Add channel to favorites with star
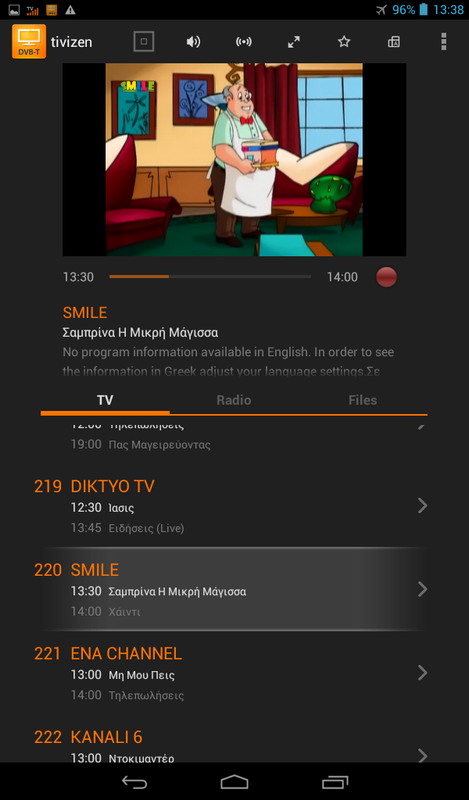Viewport: 469px width, 800px height. click(x=344, y=42)
